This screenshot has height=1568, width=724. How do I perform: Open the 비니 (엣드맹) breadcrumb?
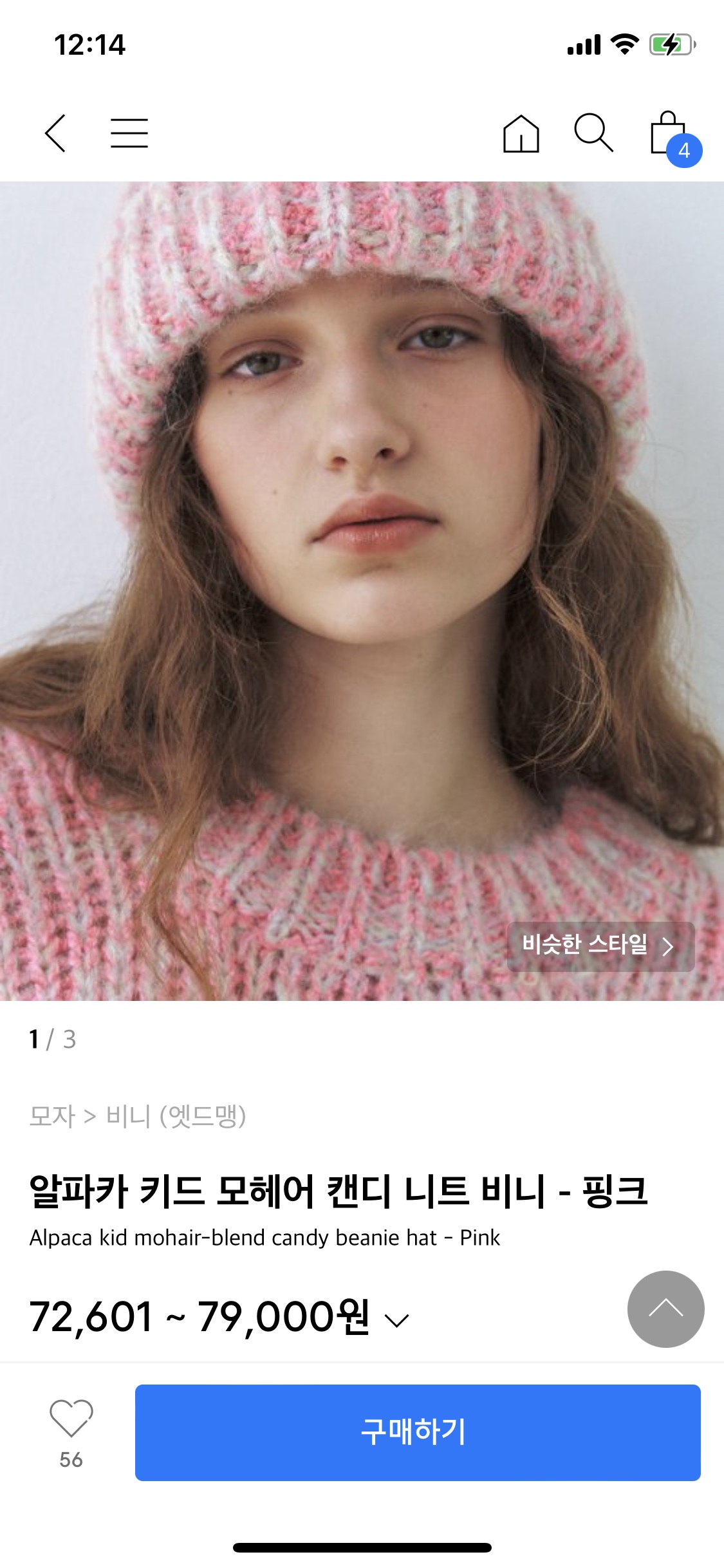click(x=176, y=1116)
